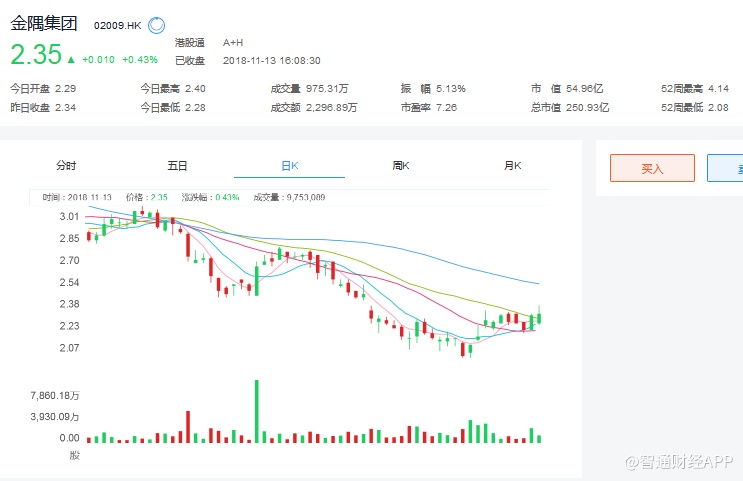Select the 日K chart tab
Screen dimensions: 743x481
pyautogui.click(x=289, y=165)
